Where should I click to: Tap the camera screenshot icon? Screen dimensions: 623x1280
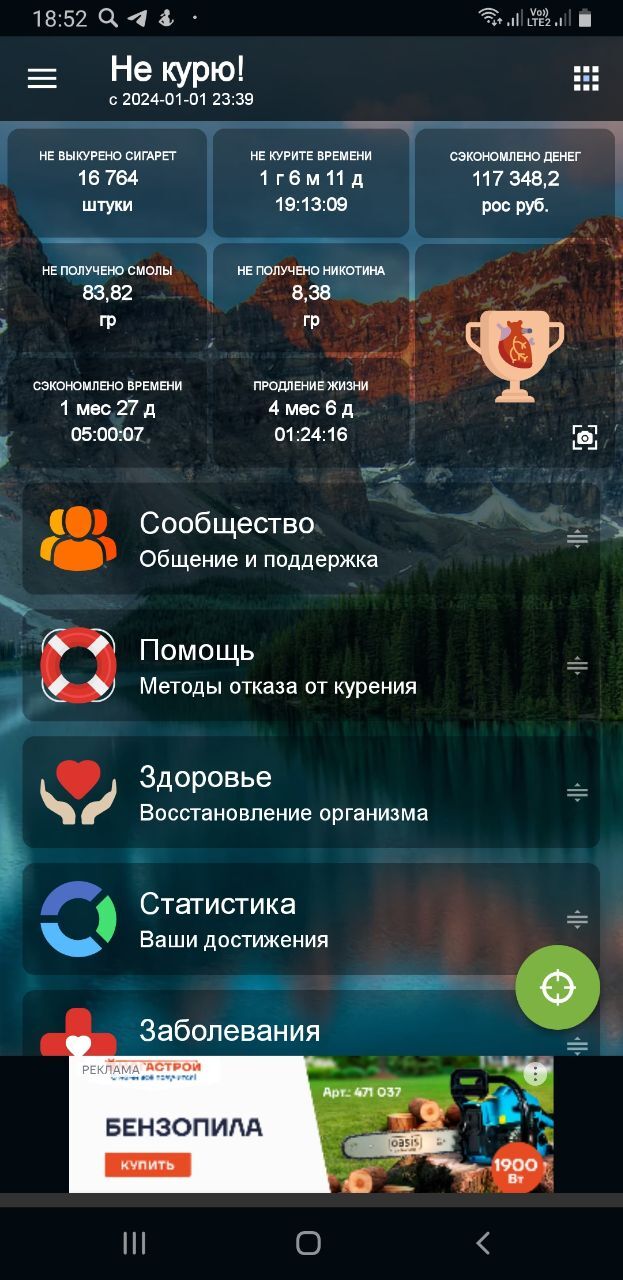tap(584, 436)
